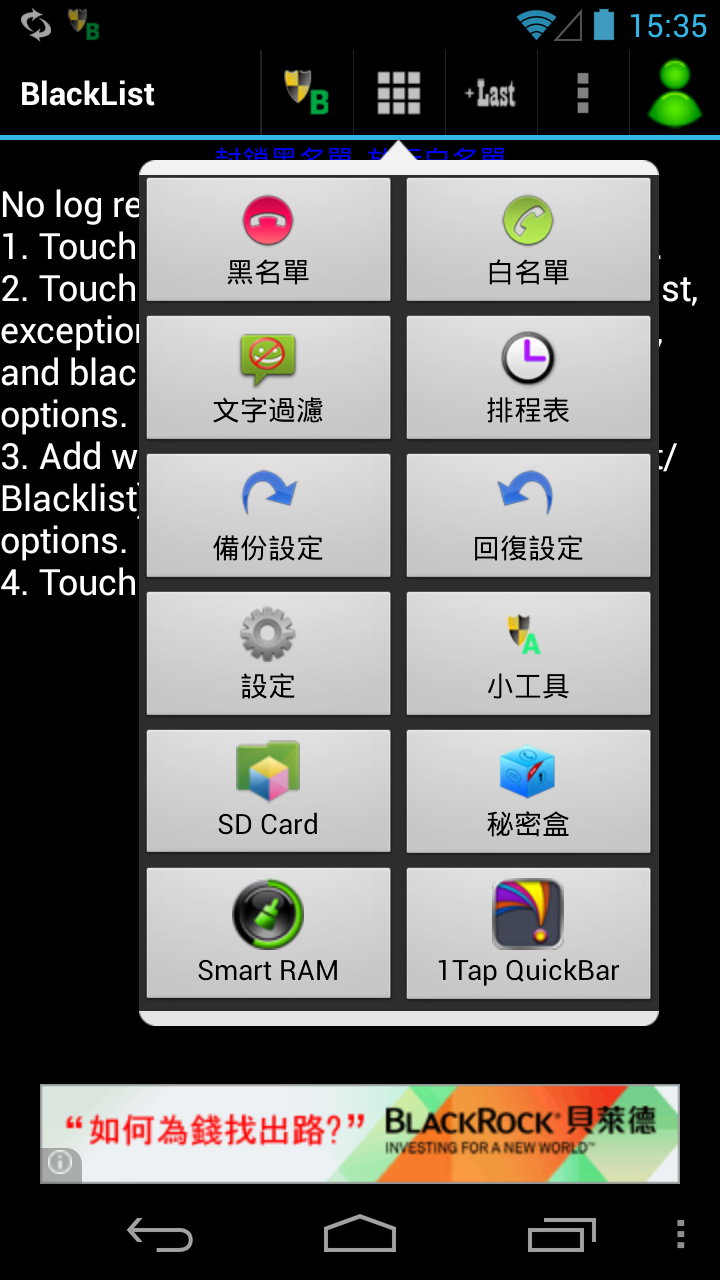The image size is (720, 1280).
Task: Tap the ad info icon
Action: tap(60, 1164)
